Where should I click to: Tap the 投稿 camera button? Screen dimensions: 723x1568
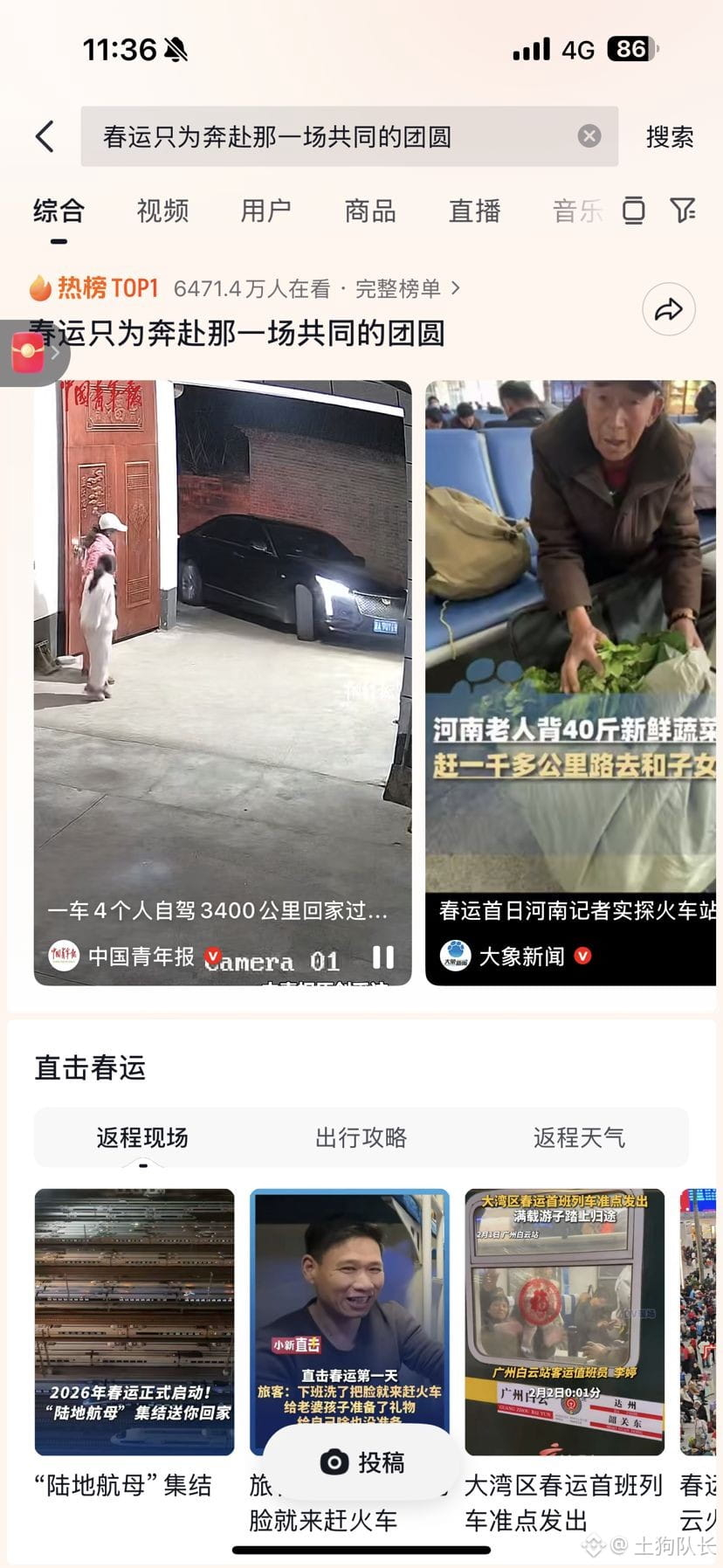pos(361,1462)
